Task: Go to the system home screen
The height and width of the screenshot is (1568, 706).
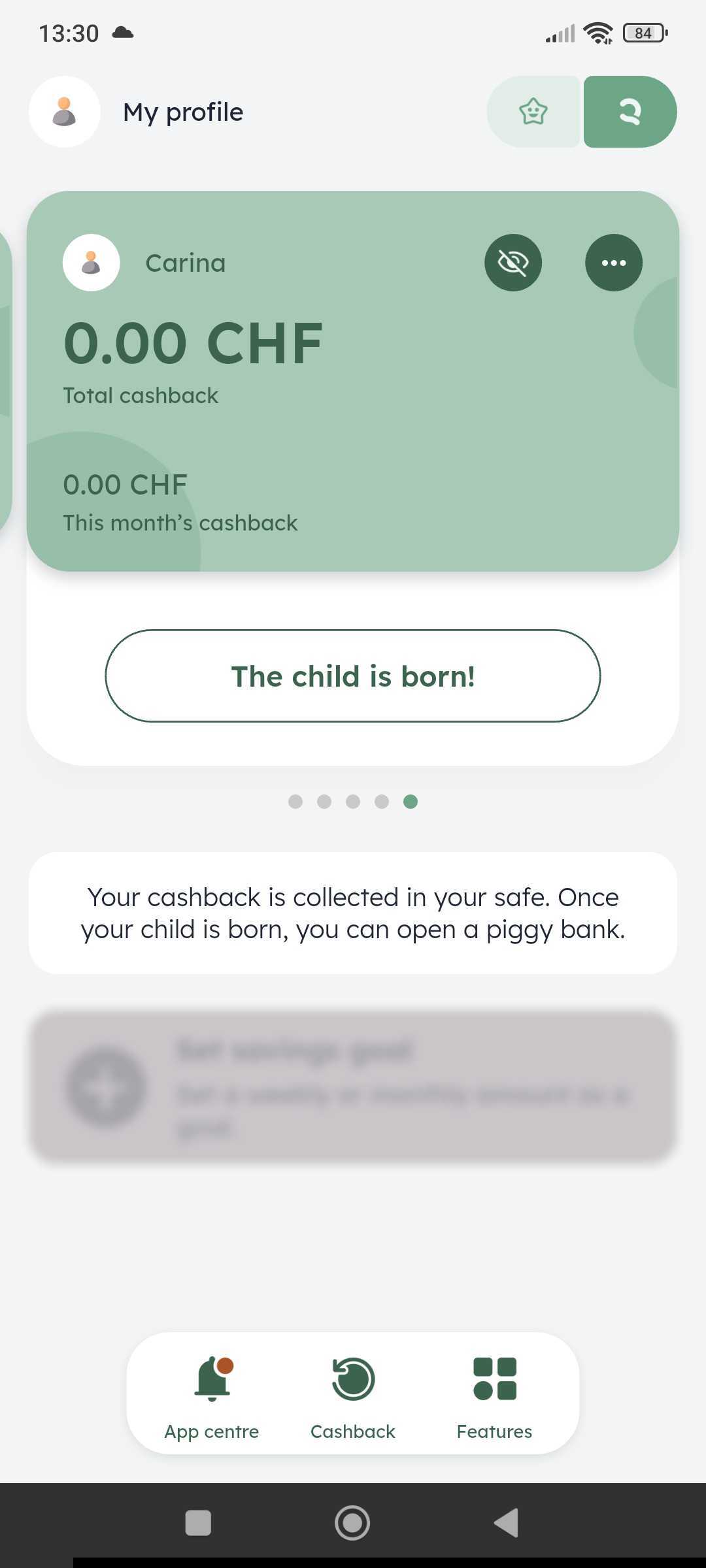Action: [x=352, y=1523]
